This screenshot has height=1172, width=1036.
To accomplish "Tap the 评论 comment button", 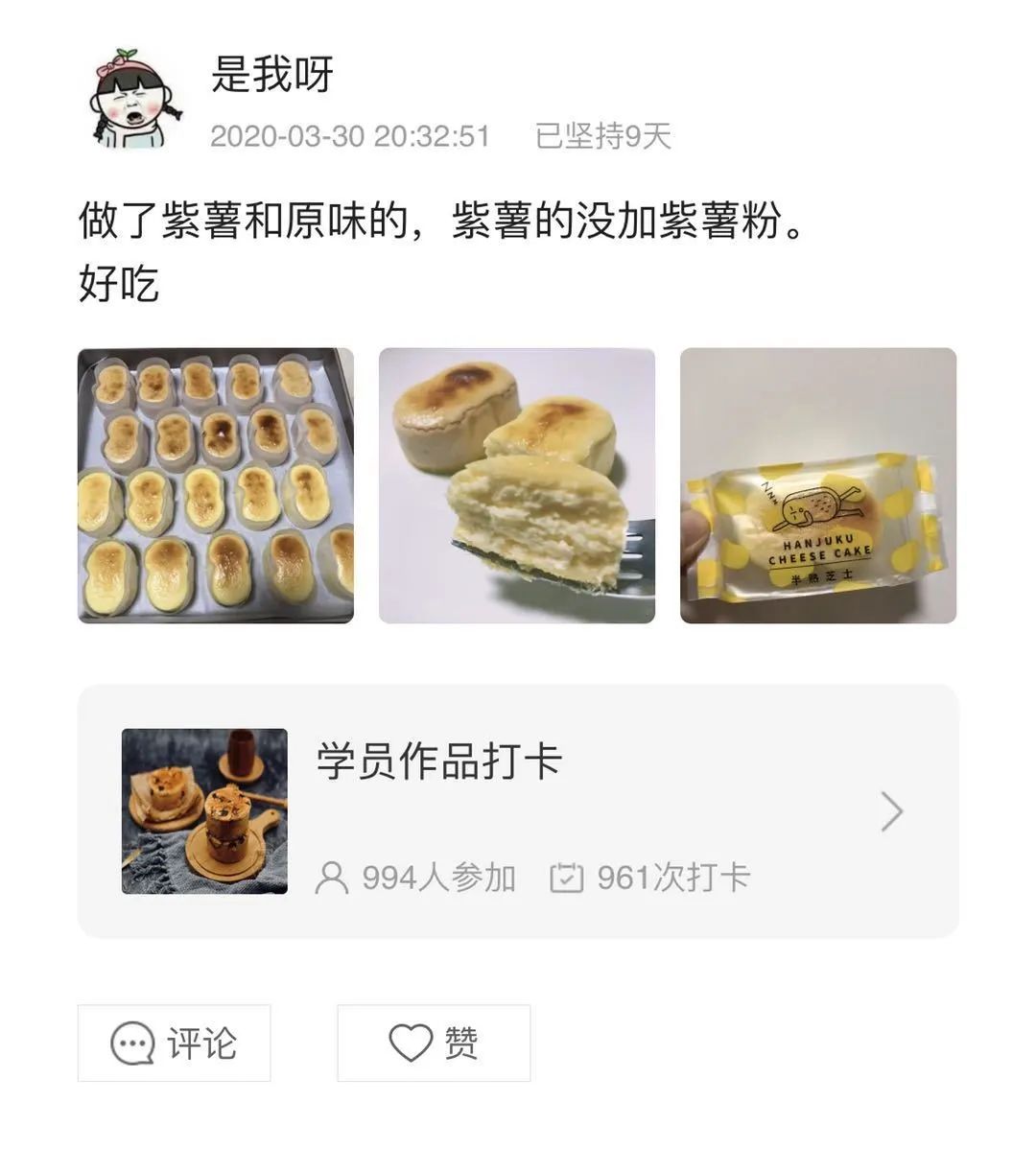I will point(175,1043).
